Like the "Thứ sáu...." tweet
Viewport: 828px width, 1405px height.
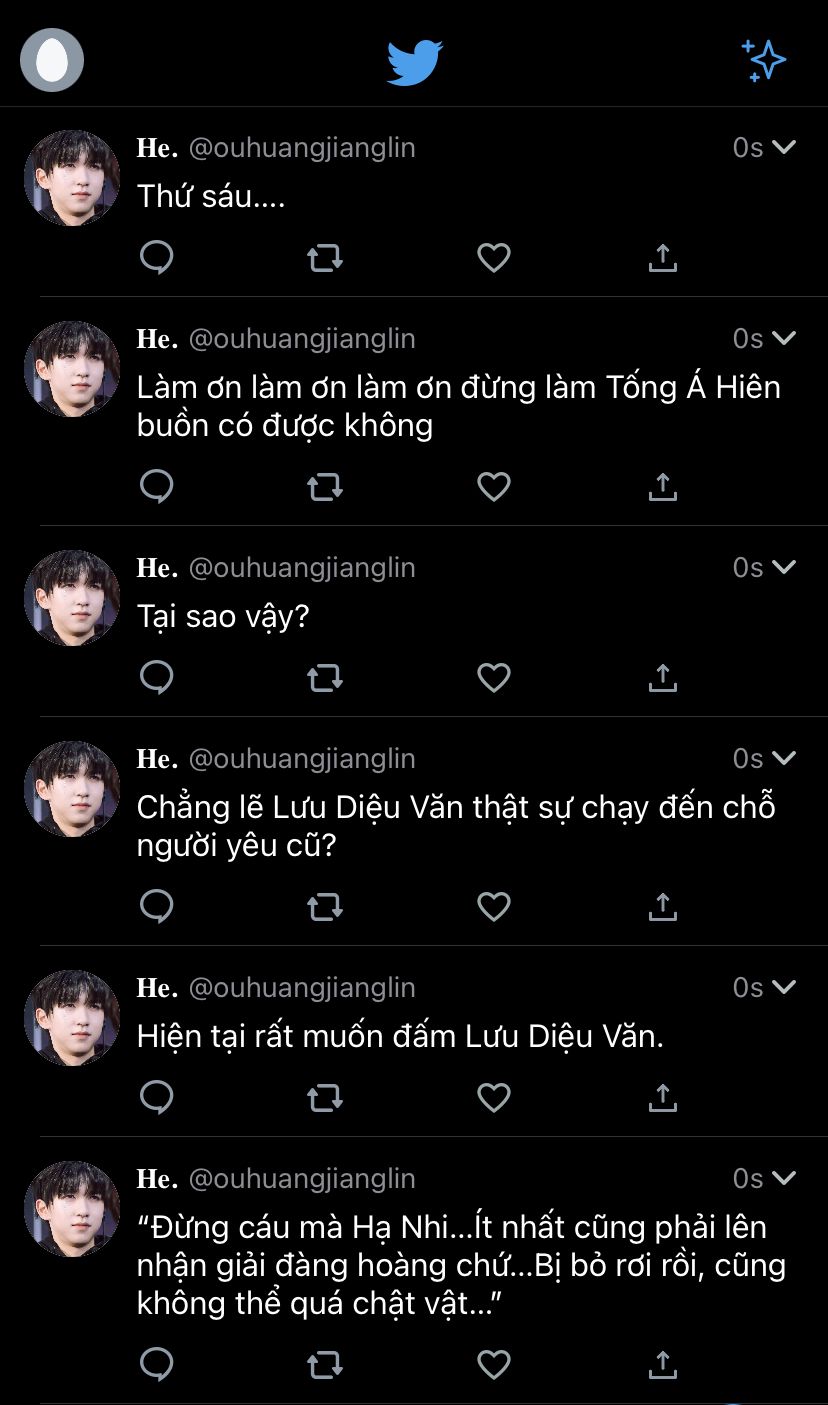tap(494, 258)
